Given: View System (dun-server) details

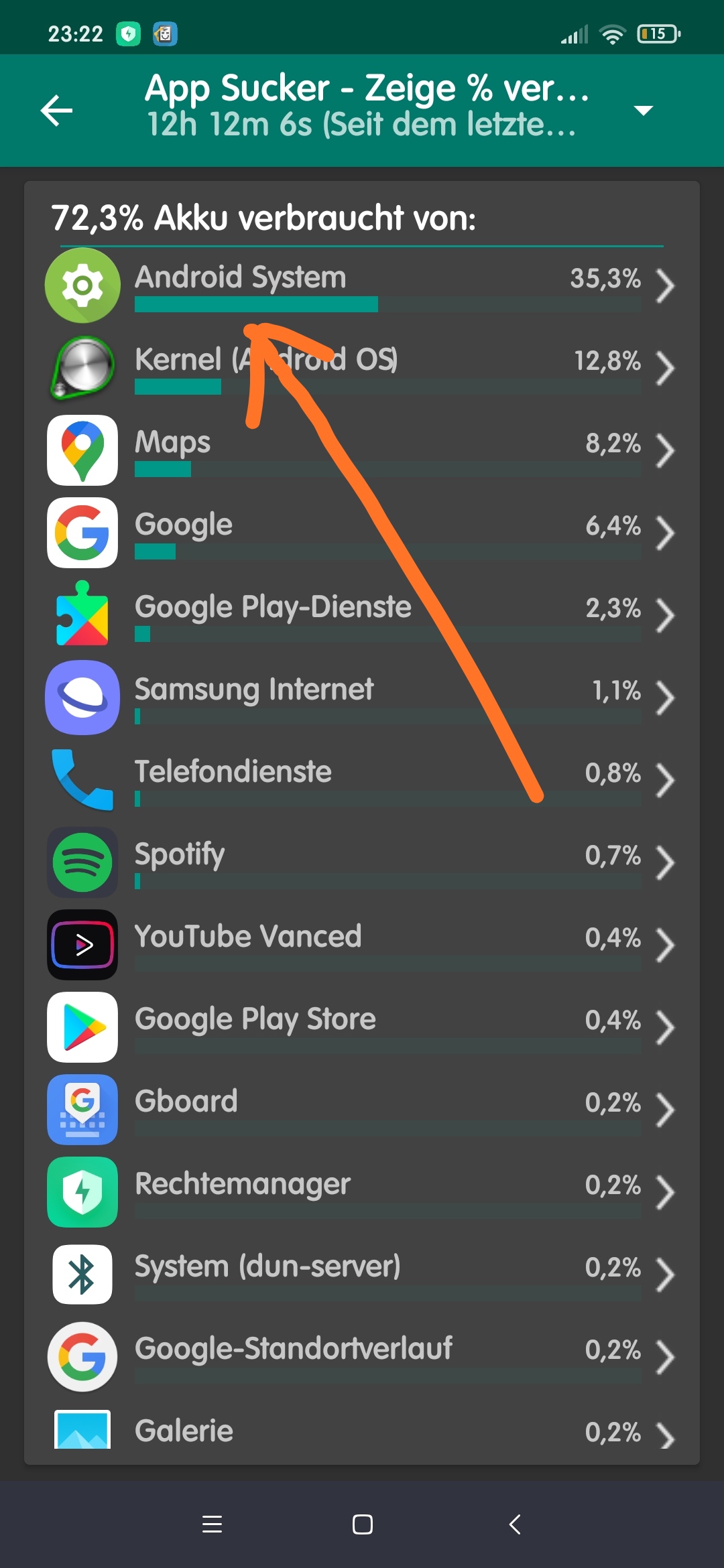Looking at the screenshot, I should point(362,1275).
